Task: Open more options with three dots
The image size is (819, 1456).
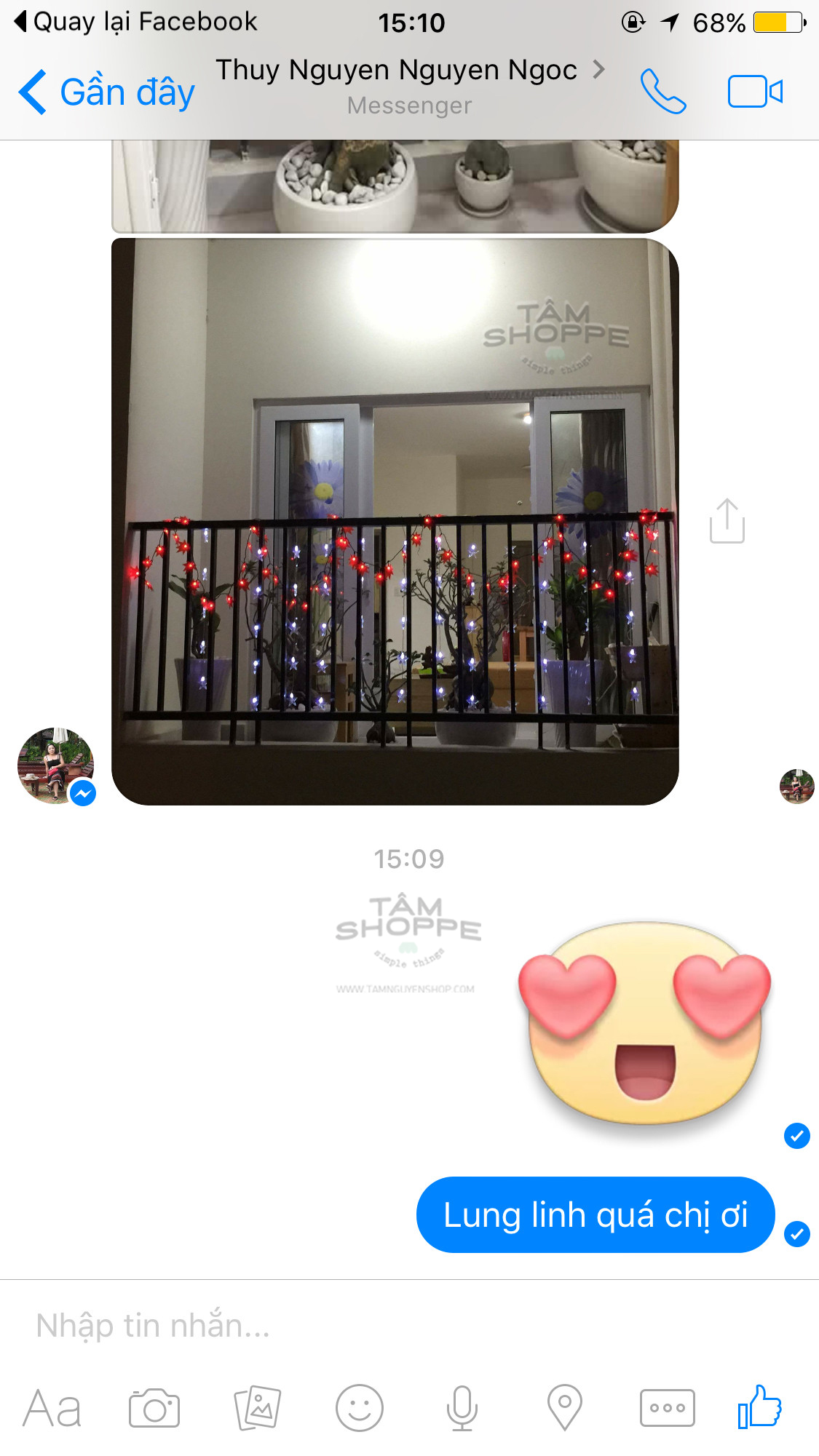Action: (x=667, y=1408)
